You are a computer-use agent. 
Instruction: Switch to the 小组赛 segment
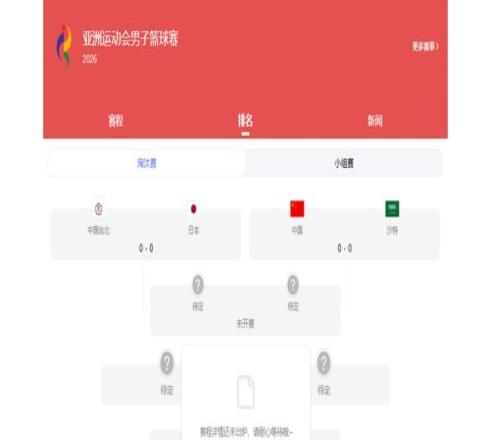[x=344, y=163]
